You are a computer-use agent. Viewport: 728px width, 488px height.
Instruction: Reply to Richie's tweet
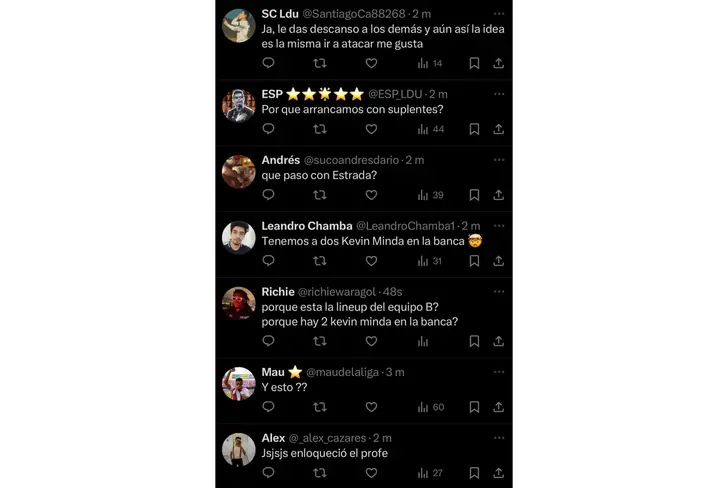click(x=268, y=341)
